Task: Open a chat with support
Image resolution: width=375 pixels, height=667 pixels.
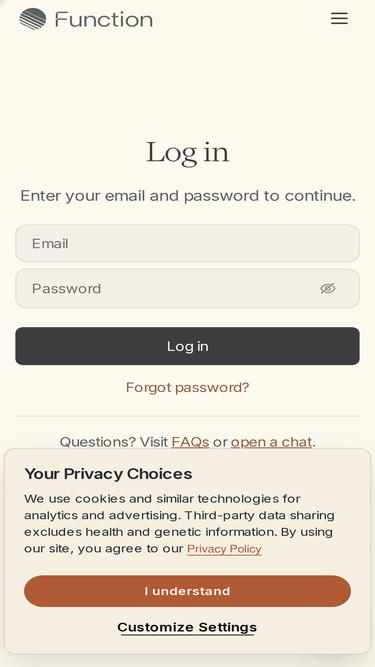Action: tap(271, 442)
